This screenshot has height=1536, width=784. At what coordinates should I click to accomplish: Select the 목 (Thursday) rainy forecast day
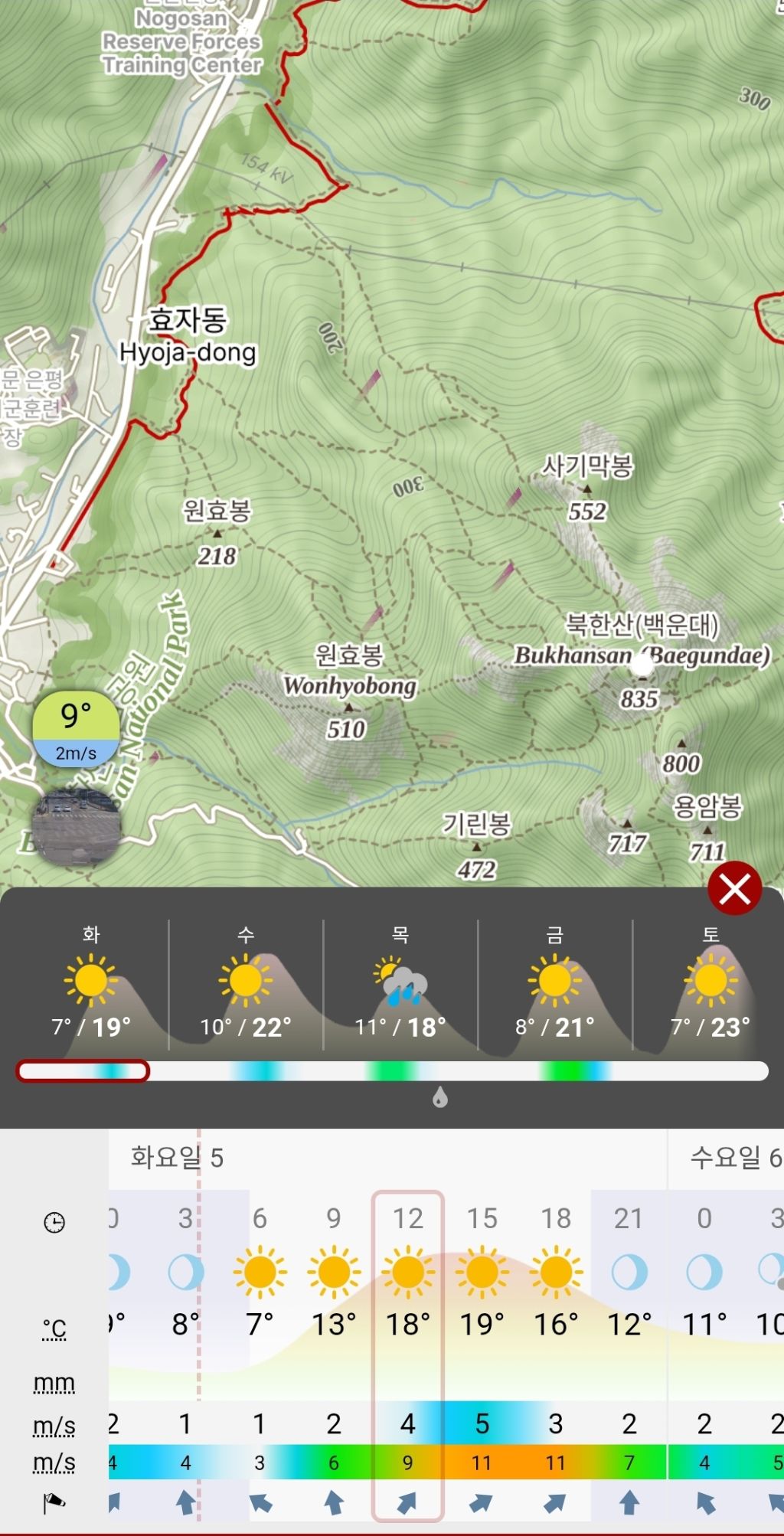click(x=400, y=984)
